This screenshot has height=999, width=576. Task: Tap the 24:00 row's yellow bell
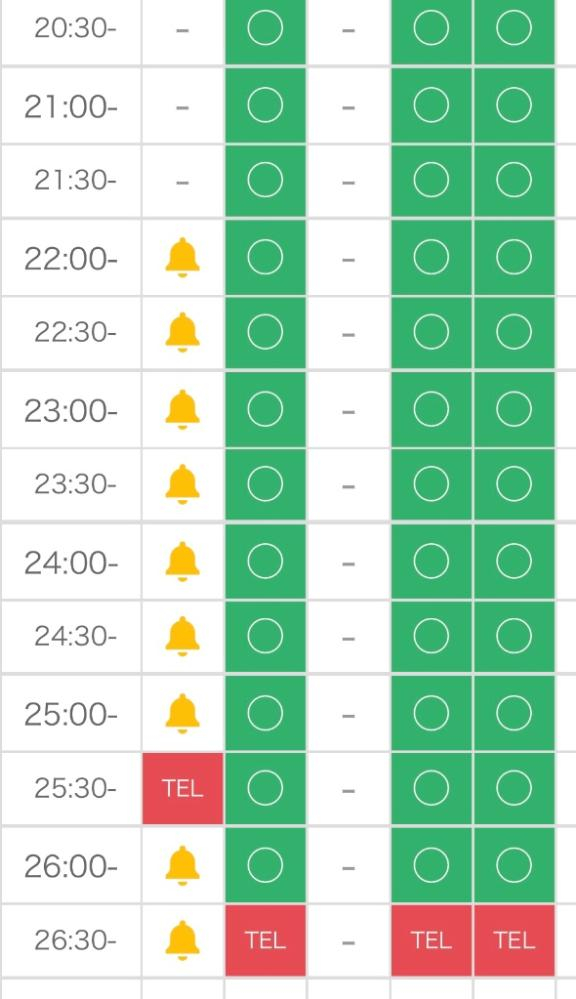pyautogui.click(x=182, y=561)
